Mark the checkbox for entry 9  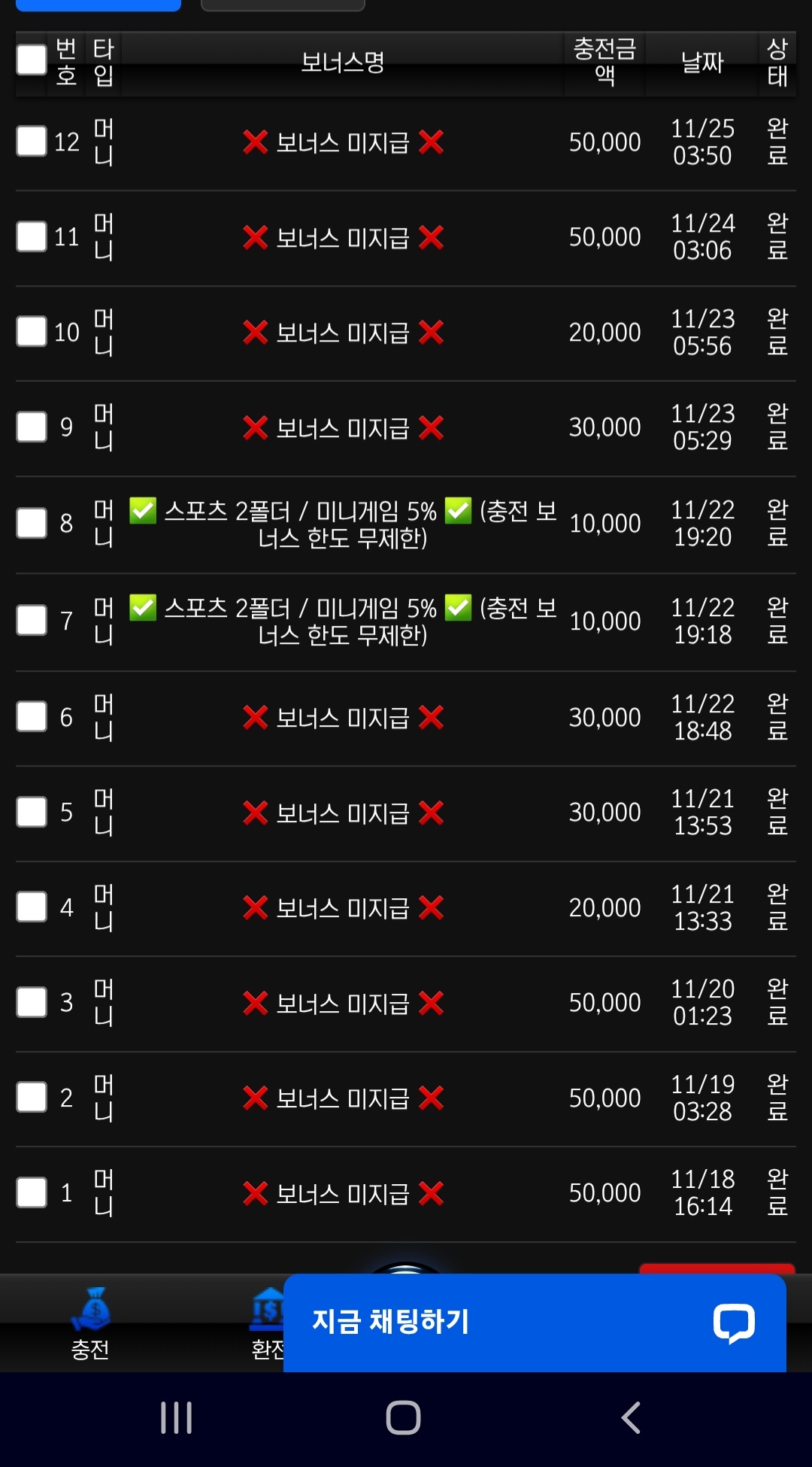[x=32, y=427]
